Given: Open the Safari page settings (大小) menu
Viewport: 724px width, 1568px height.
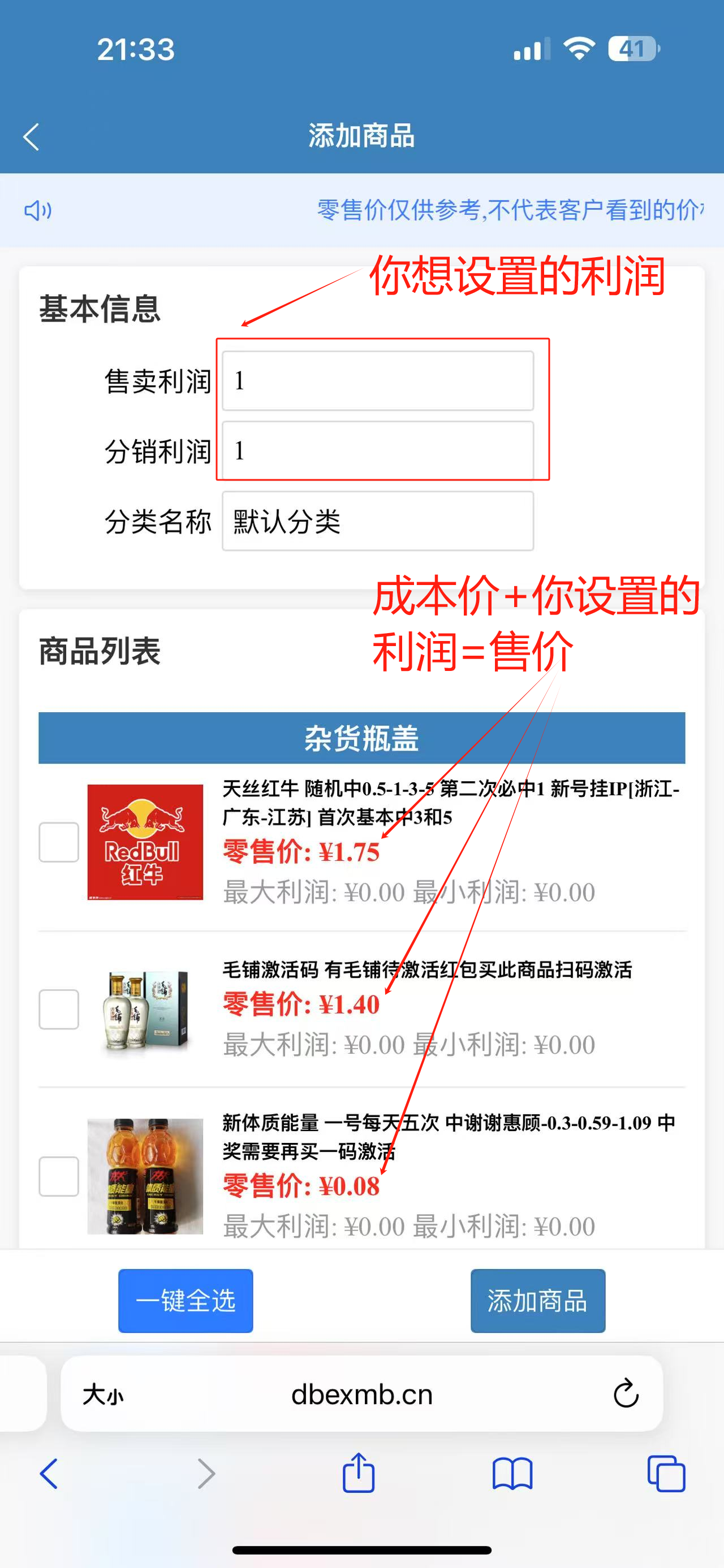Looking at the screenshot, I should click(103, 1394).
